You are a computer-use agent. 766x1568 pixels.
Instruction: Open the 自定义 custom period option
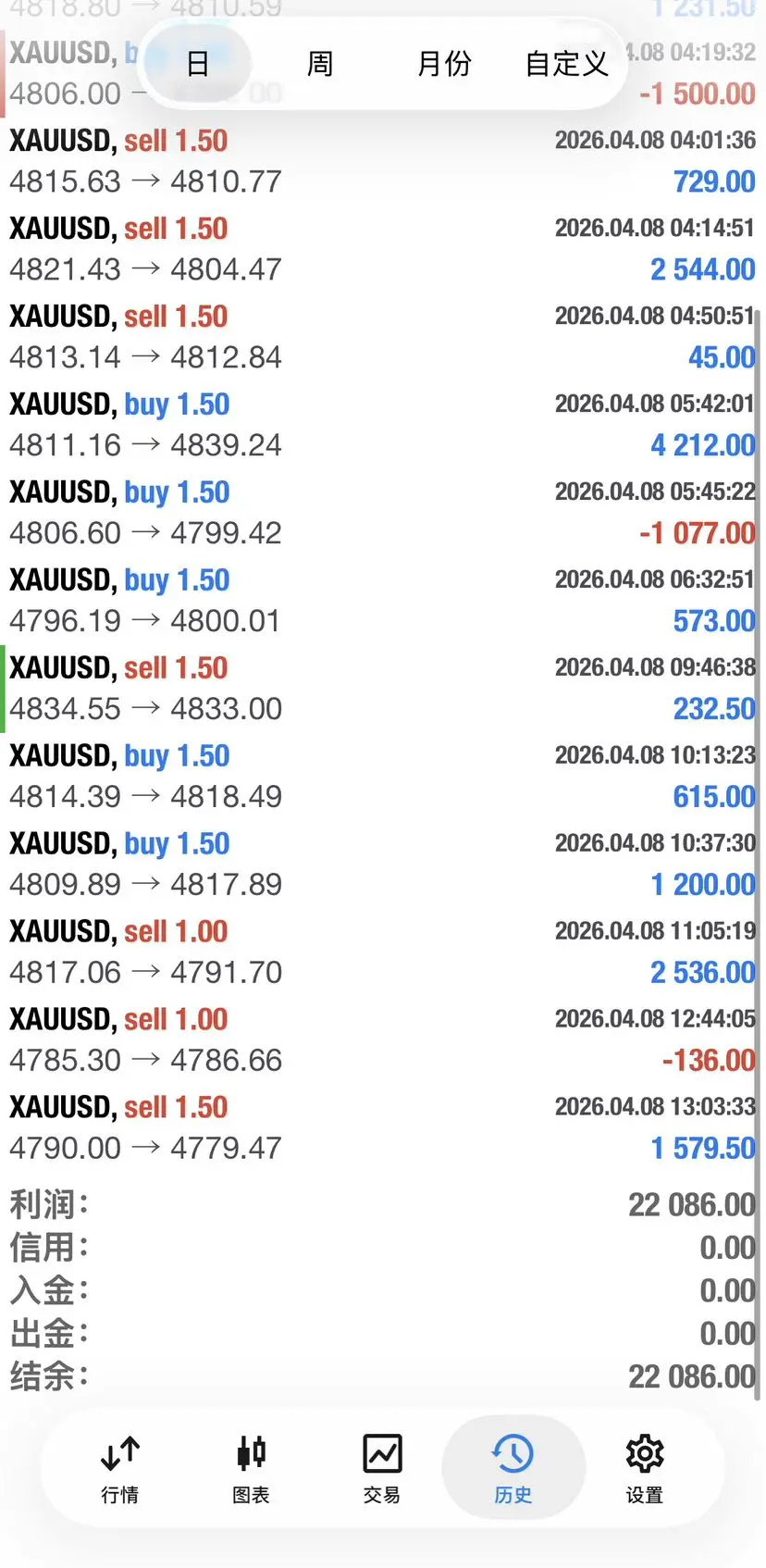566,63
